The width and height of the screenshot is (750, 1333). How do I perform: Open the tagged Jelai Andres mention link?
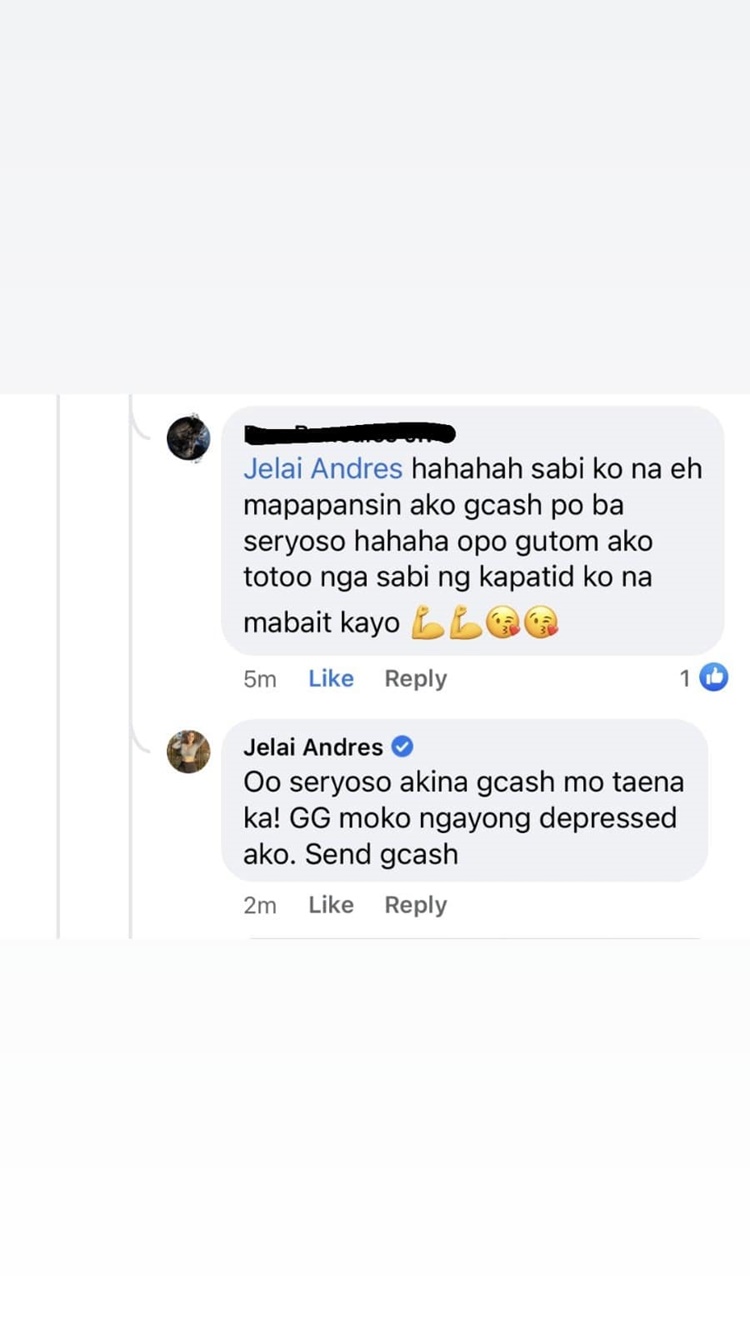(x=323, y=469)
